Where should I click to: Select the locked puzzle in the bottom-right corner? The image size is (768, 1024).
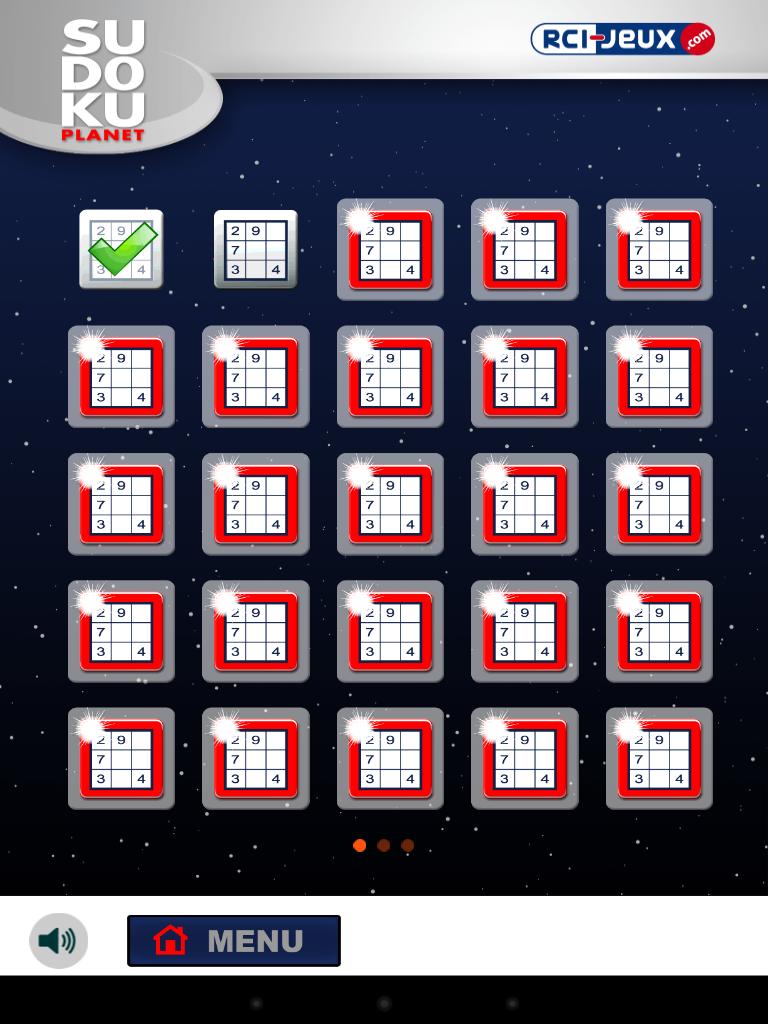(658, 757)
